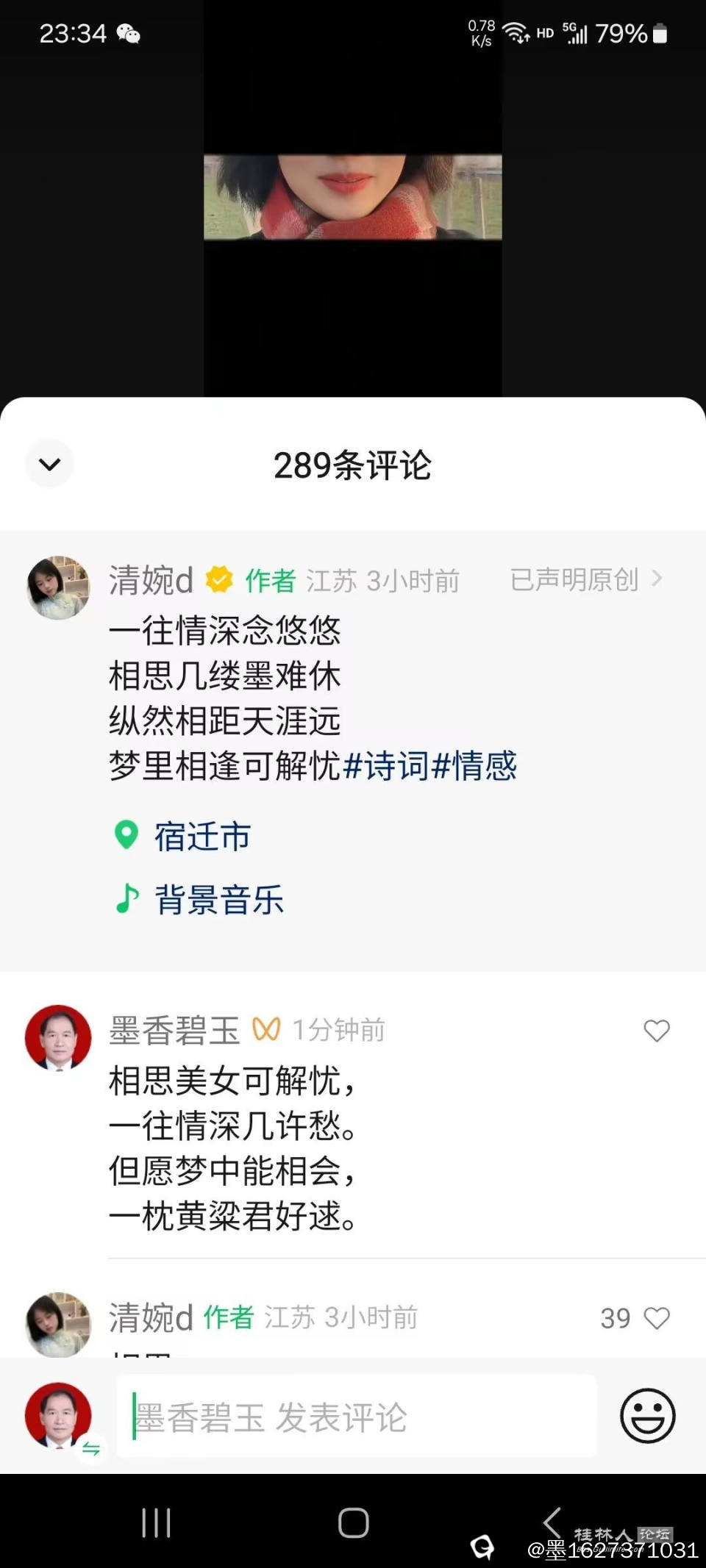Like the comment by 墨香碧玉

(x=656, y=1031)
